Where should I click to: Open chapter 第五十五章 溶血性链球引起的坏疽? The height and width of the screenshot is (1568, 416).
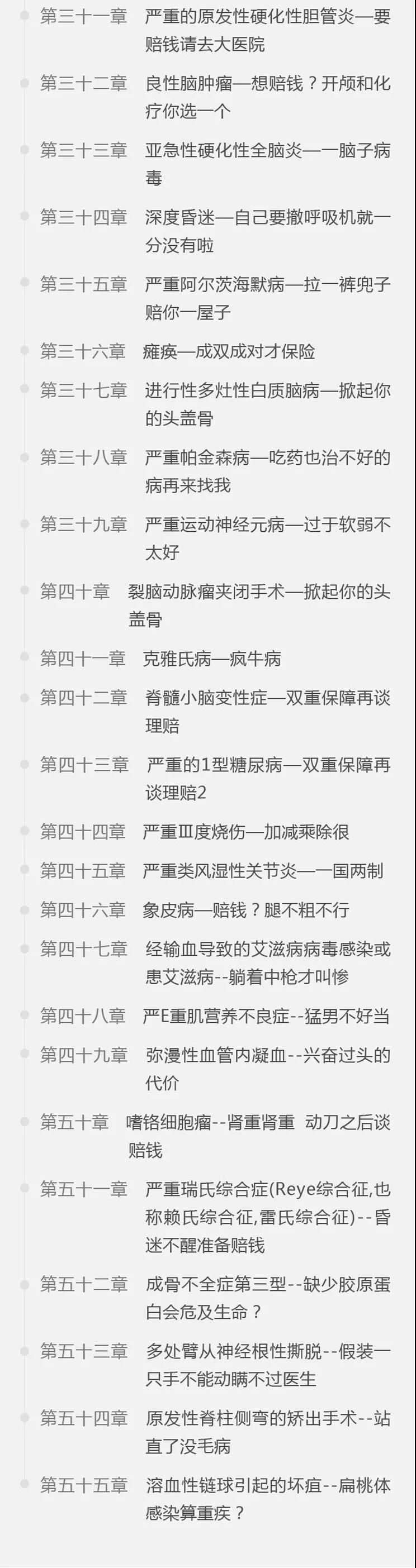tap(267, 1485)
